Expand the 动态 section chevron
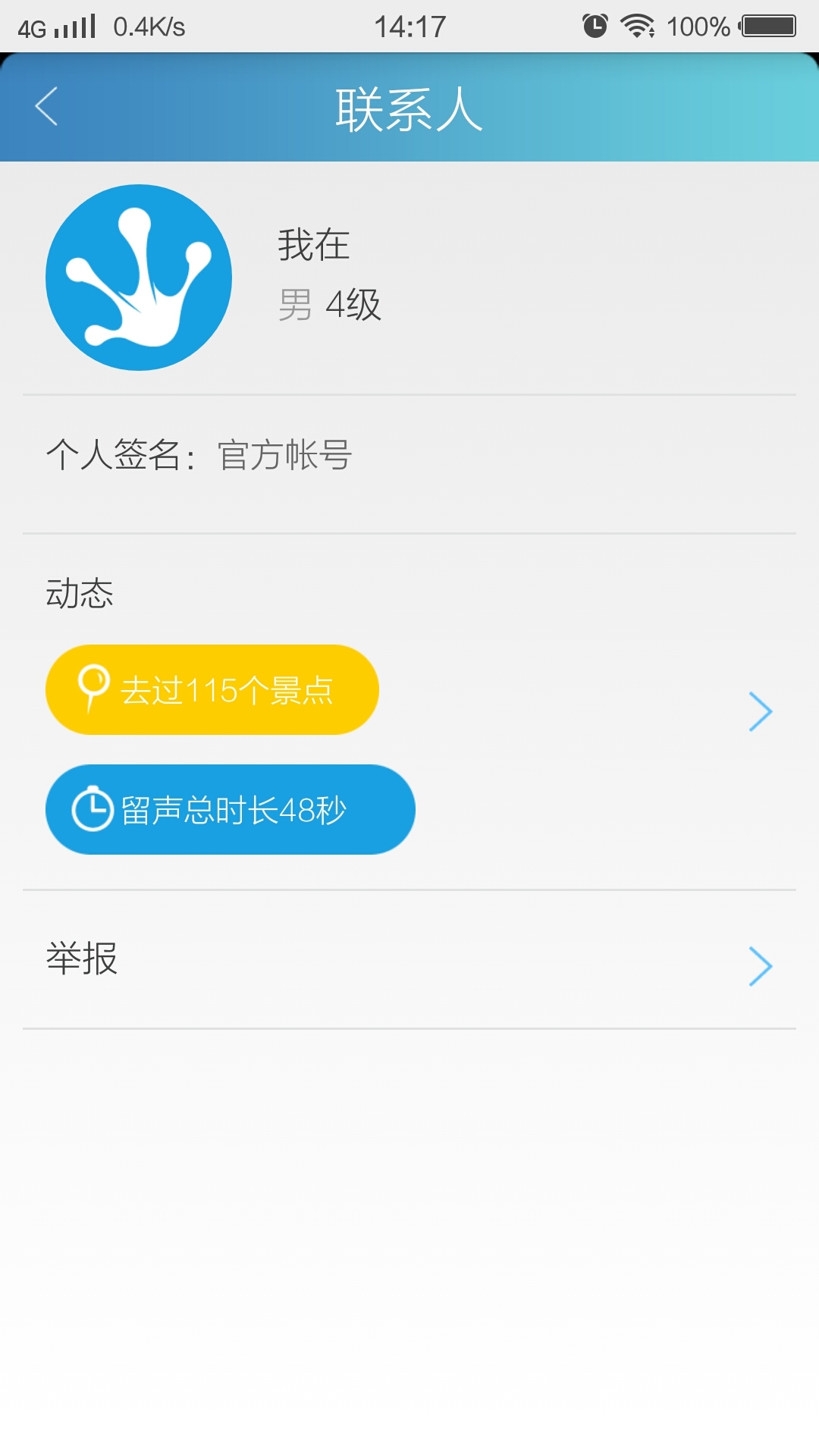Image resolution: width=819 pixels, height=1456 pixels. coord(760,711)
